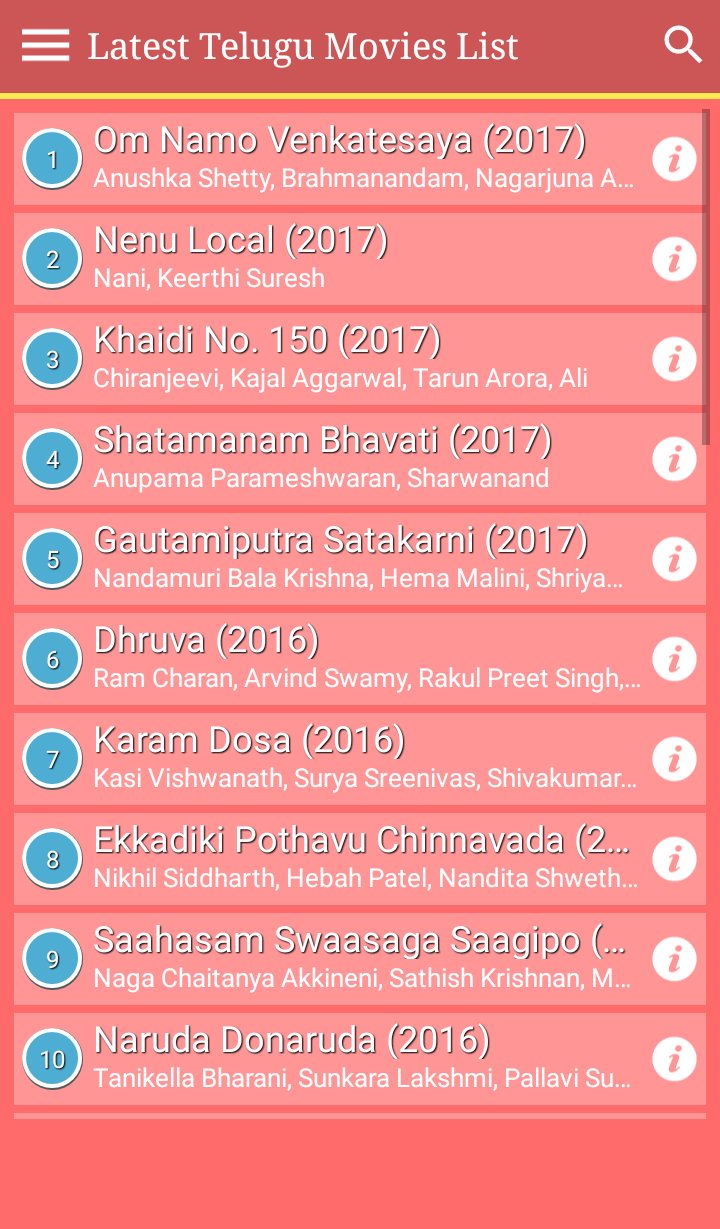
Task: Select the movie Dhruva (2016)
Action: [300, 658]
